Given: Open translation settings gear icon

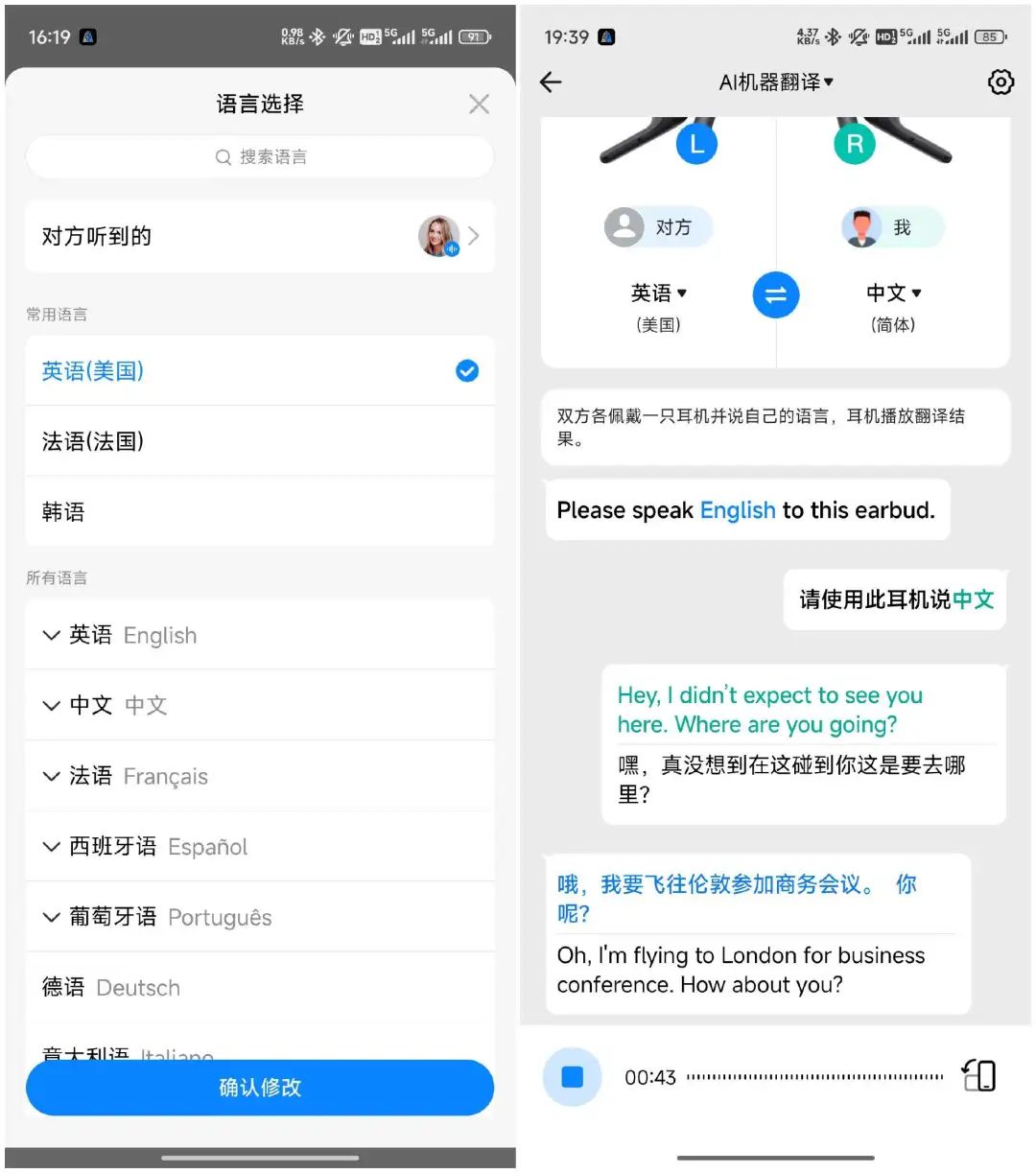Looking at the screenshot, I should pos(1001,82).
